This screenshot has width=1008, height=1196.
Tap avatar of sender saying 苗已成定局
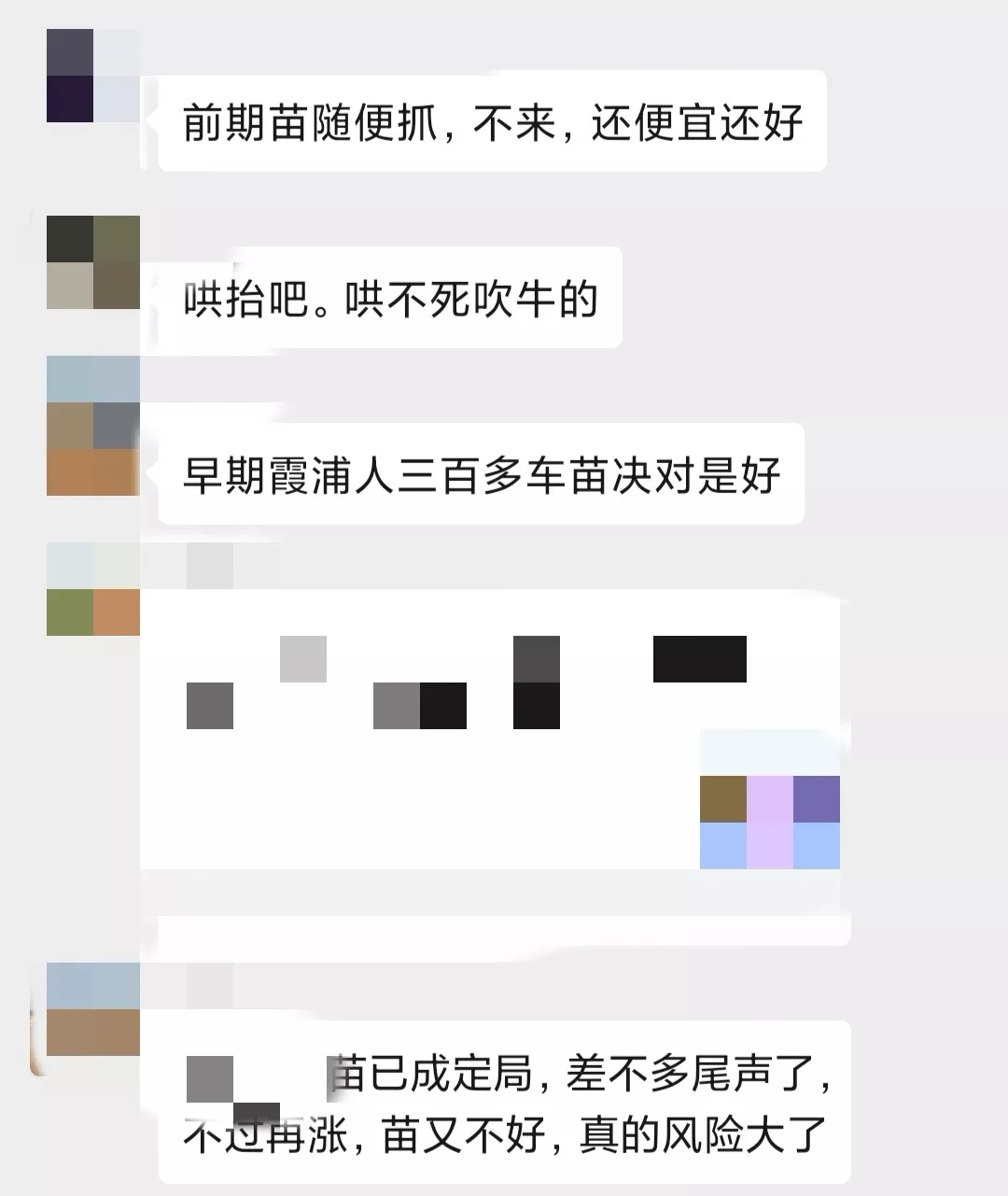point(92,1009)
